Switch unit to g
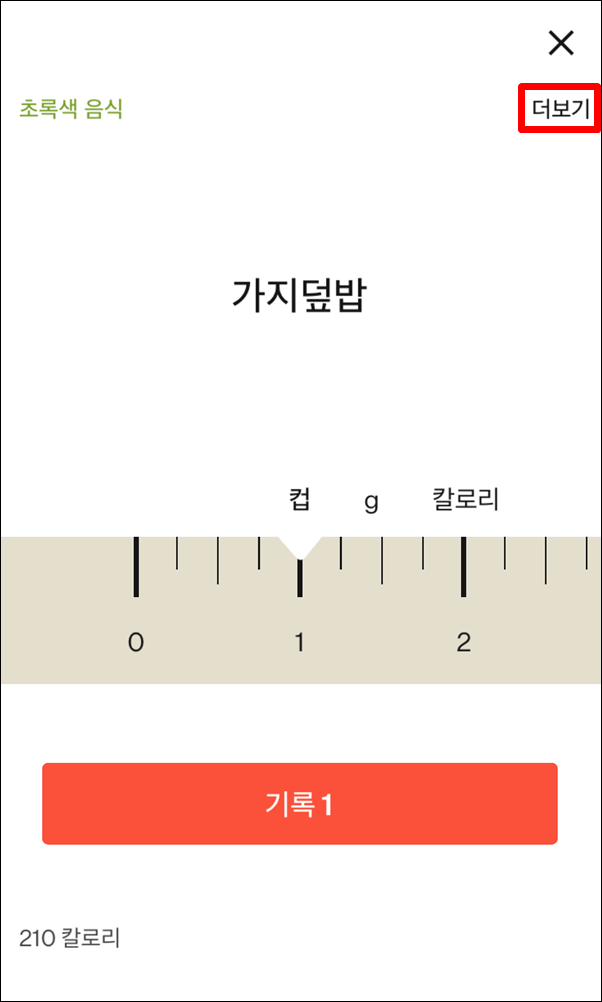 [371, 501]
